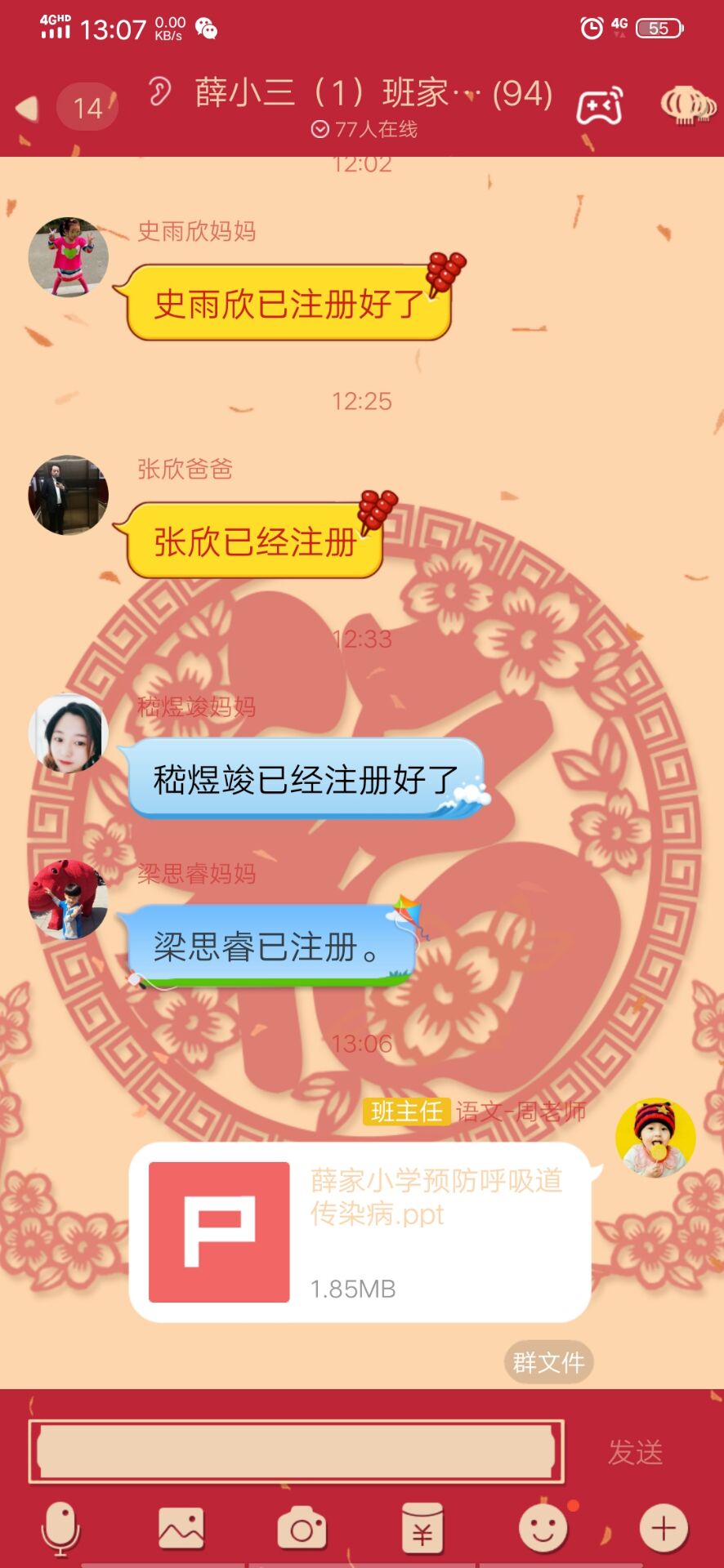Tap the 发送 send button

click(635, 1452)
